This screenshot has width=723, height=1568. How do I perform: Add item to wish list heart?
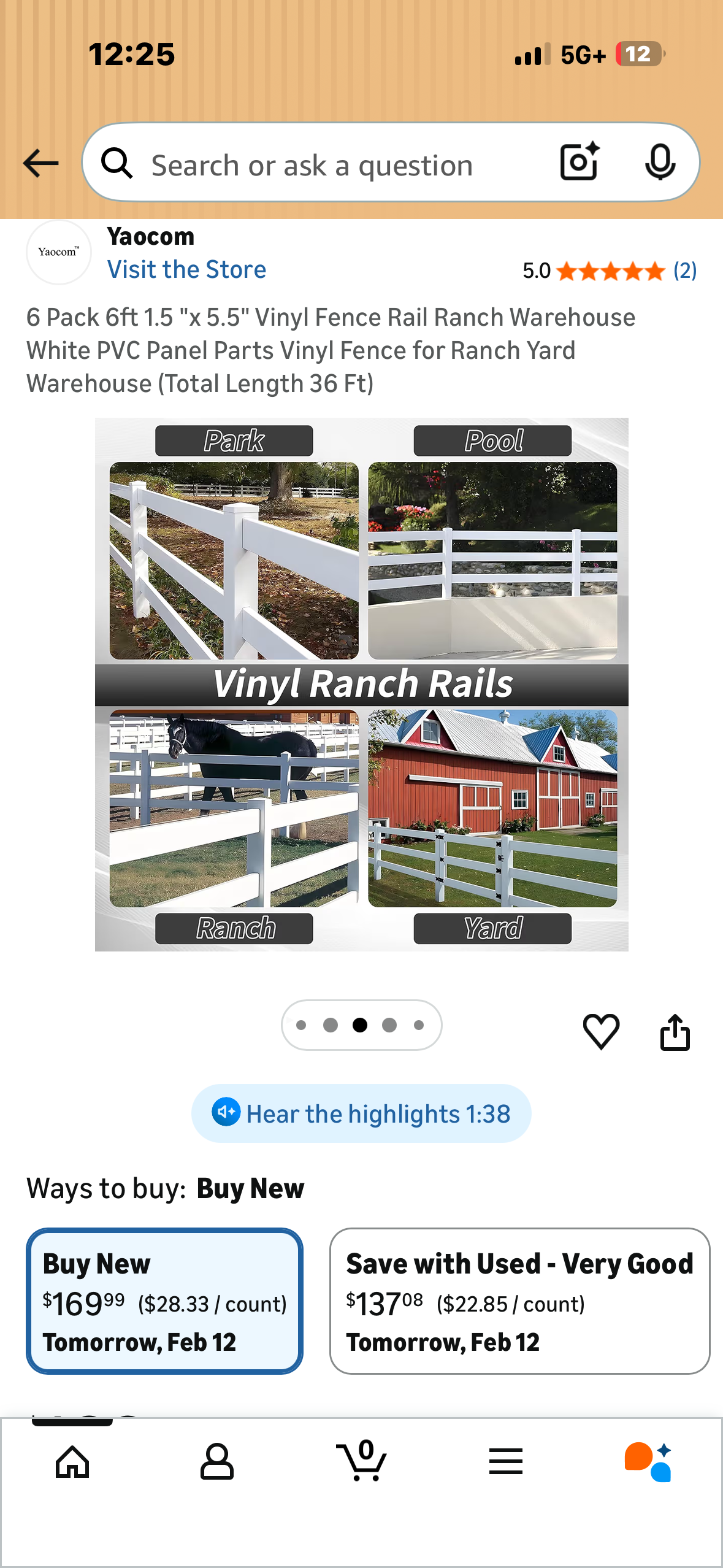click(x=601, y=1031)
